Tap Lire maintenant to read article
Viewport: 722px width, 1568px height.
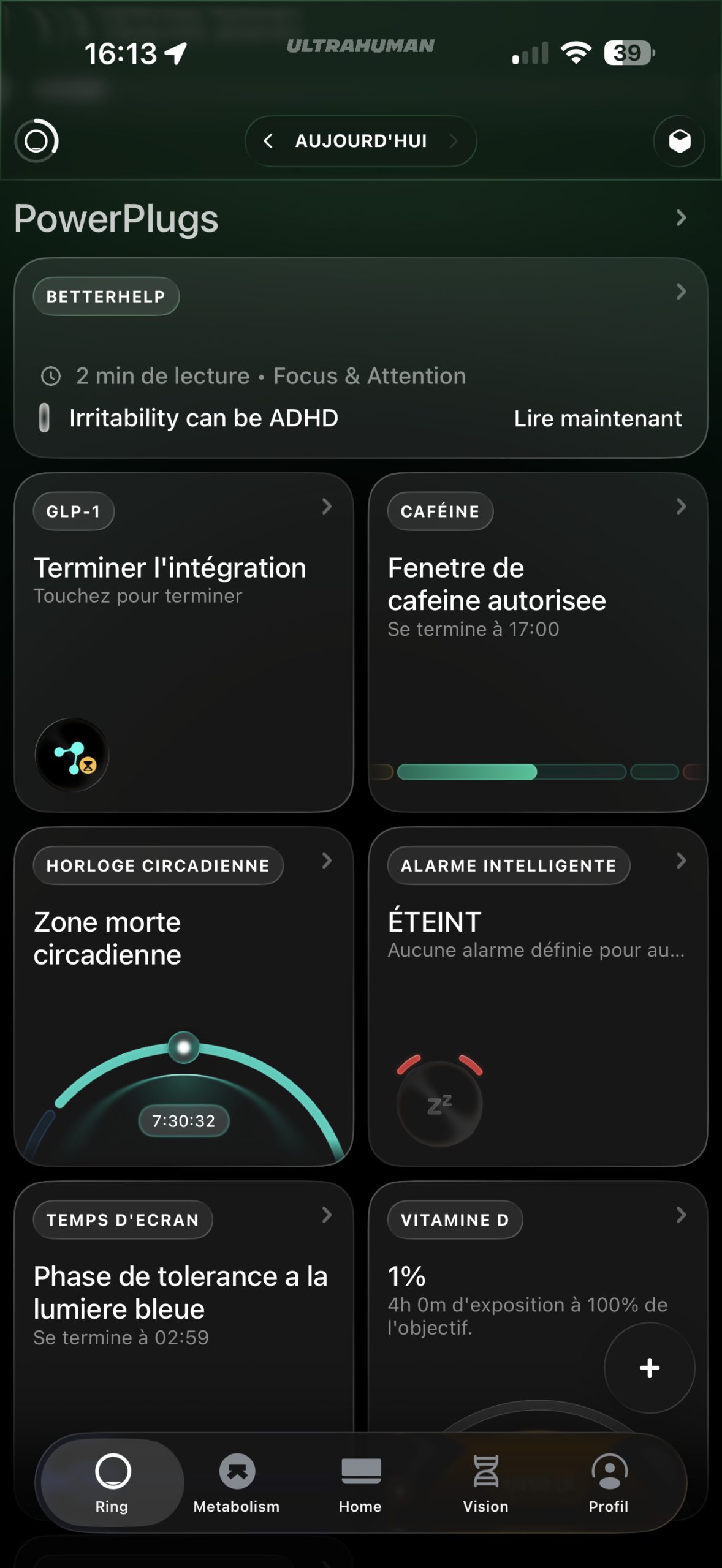point(597,418)
